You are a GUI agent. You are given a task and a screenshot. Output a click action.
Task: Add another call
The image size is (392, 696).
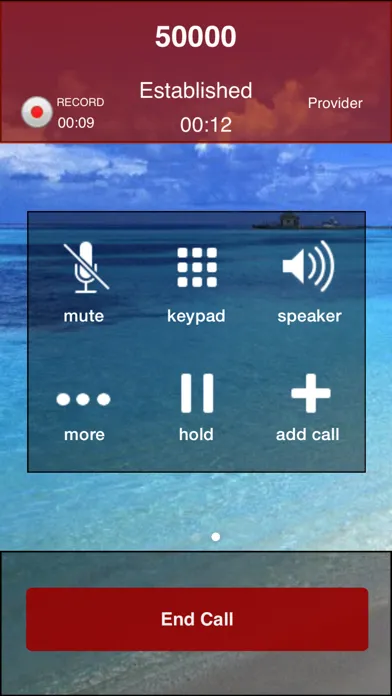coord(309,407)
